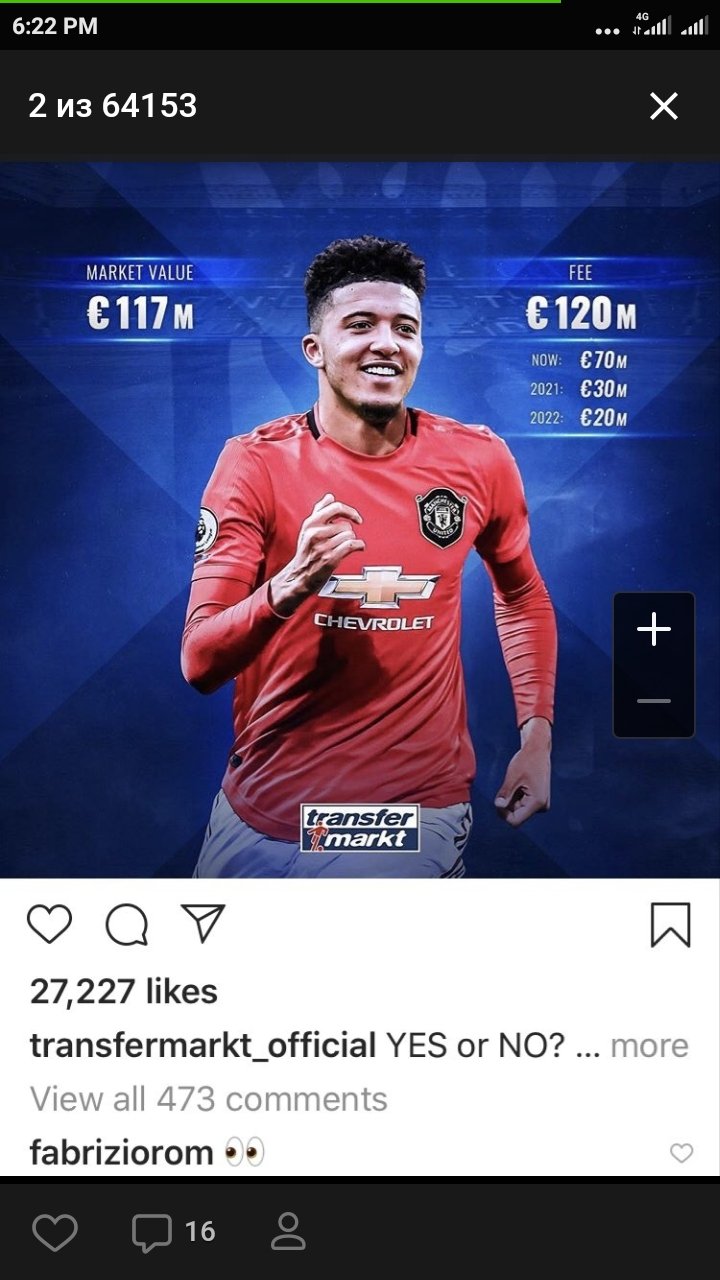The width and height of the screenshot is (720, 1280).
Task: Open the 16 comments on this photo
Action: [174, 1232]
